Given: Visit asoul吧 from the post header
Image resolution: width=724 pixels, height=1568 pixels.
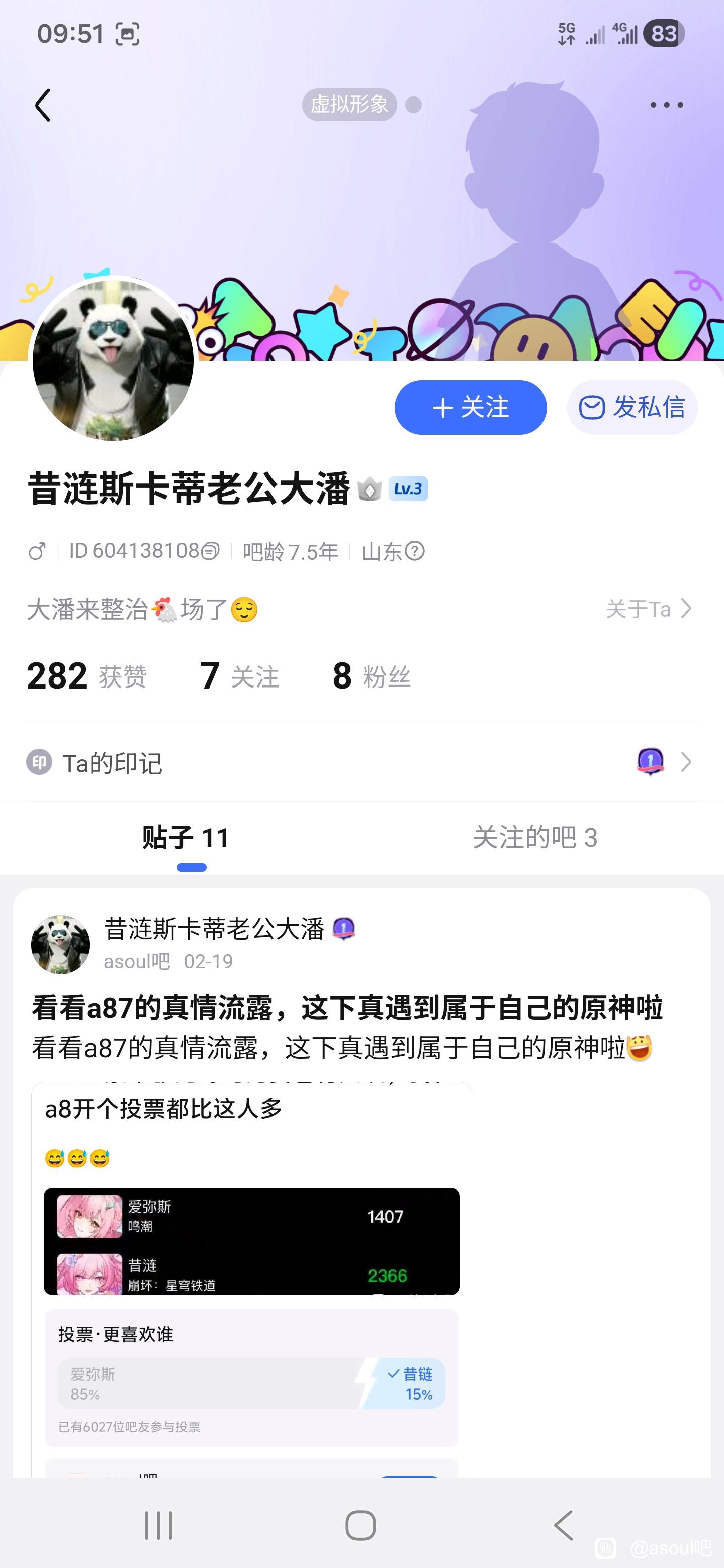Looking at the screenshot, I should pos(137,962).
